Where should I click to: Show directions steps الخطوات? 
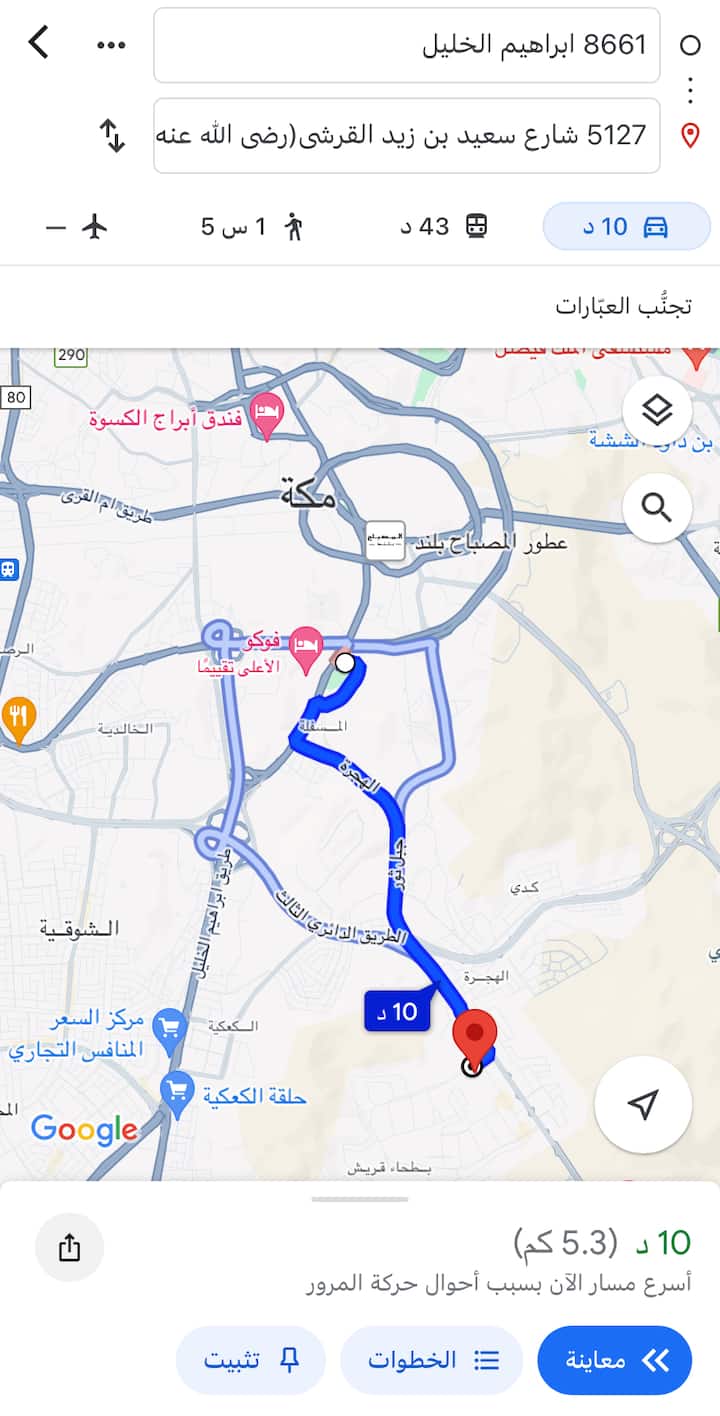[431, 1360]
